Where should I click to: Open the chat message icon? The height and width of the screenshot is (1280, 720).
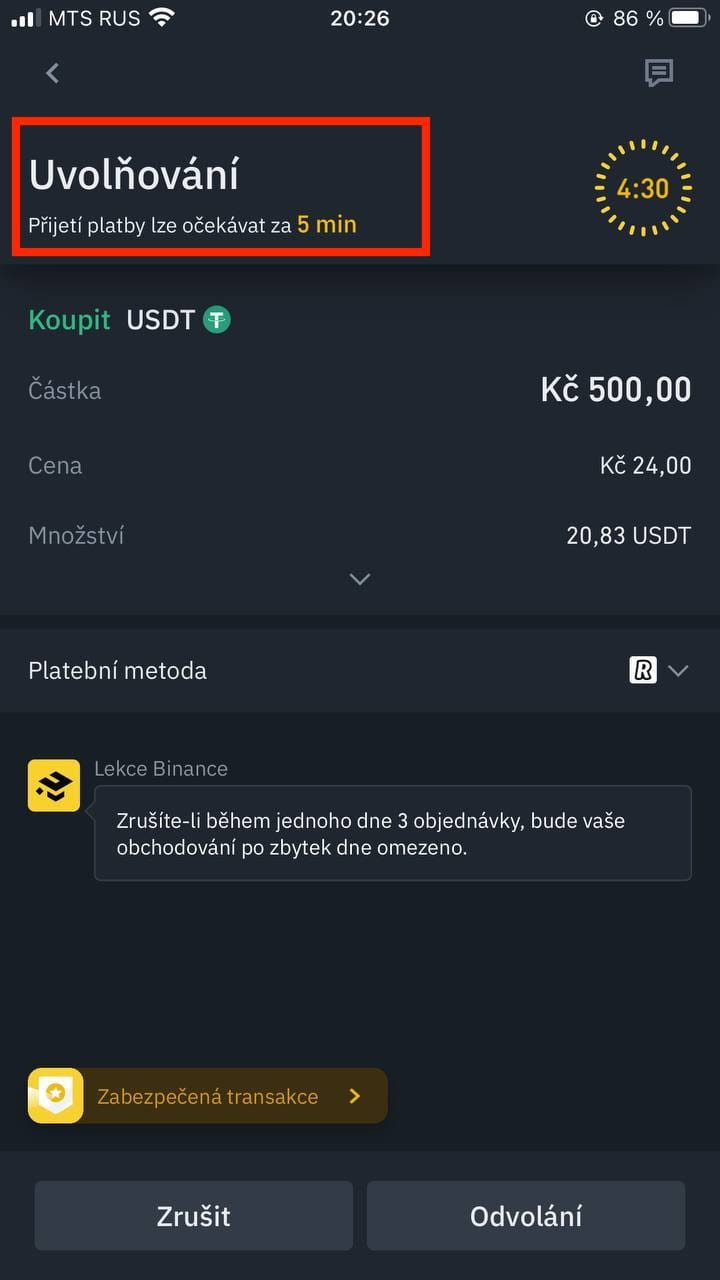point(658,73)
